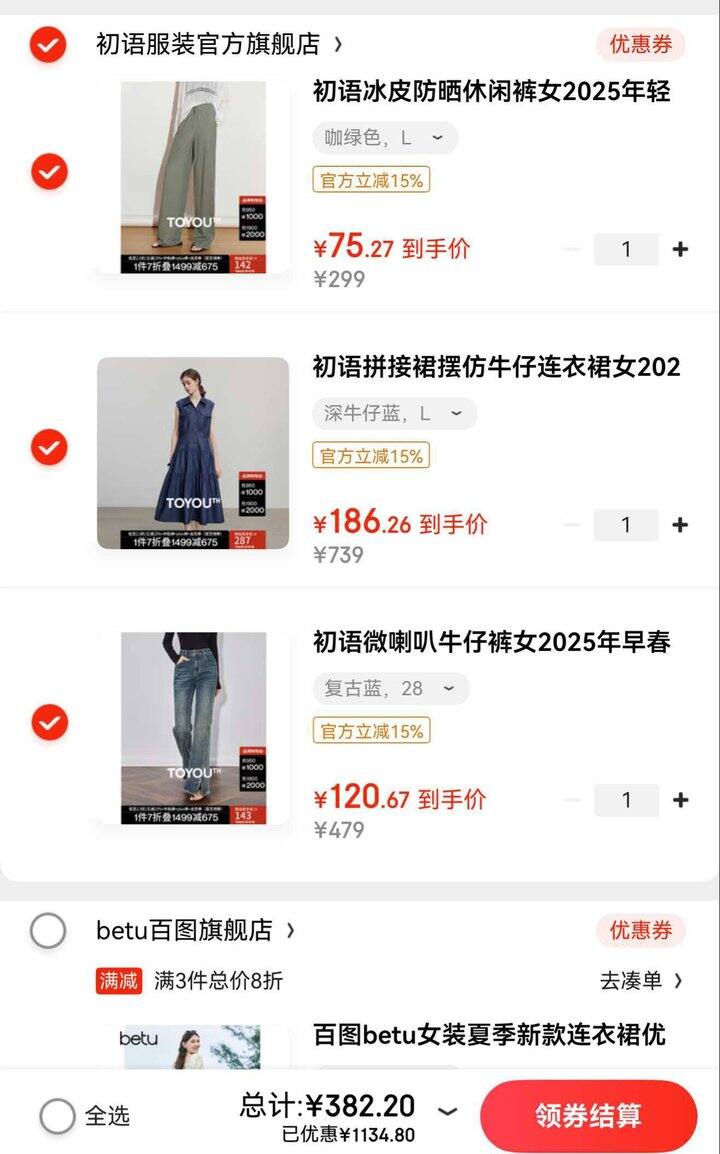Open 复古蓝, 28 variant dropdown
720x1154 pixels.
tap(391, 689)
